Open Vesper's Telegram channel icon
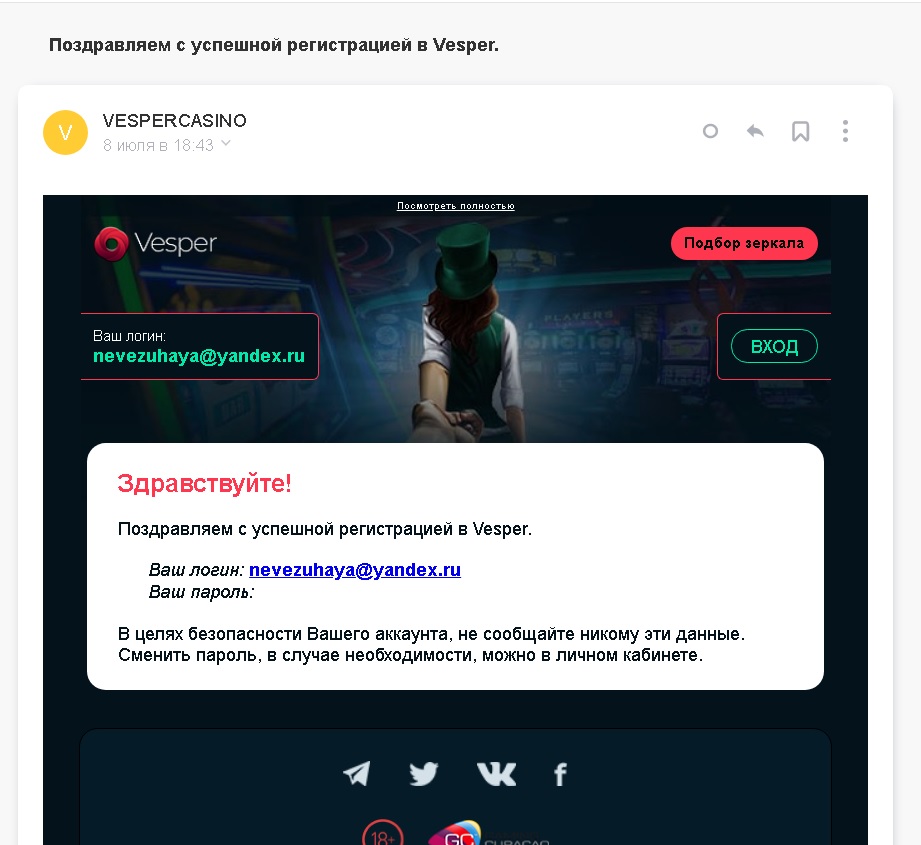The height and width of the screenshot is (845, 921). pyautogui.click(x=356, y=774)
